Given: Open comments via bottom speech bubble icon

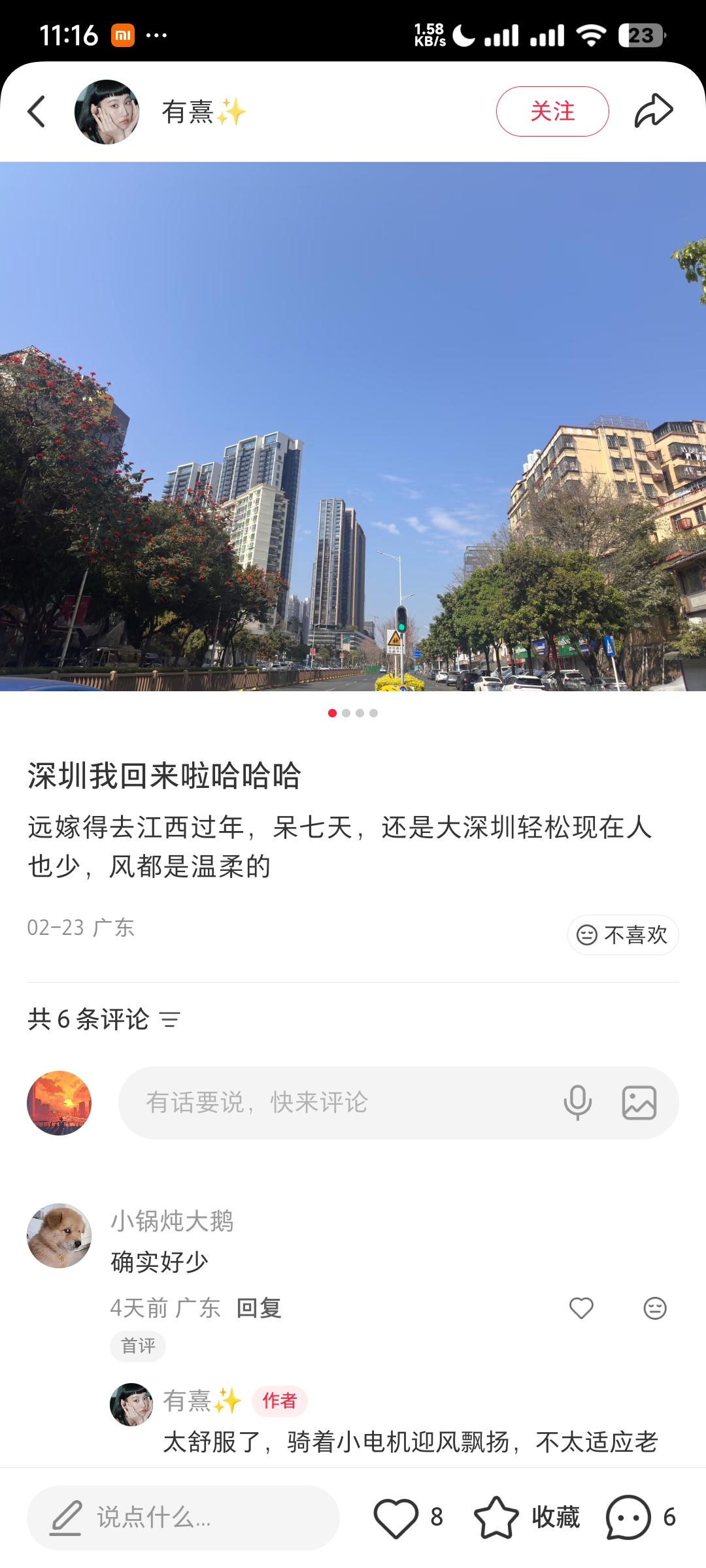Looking at the screenshot, I should coord(628,1518).
